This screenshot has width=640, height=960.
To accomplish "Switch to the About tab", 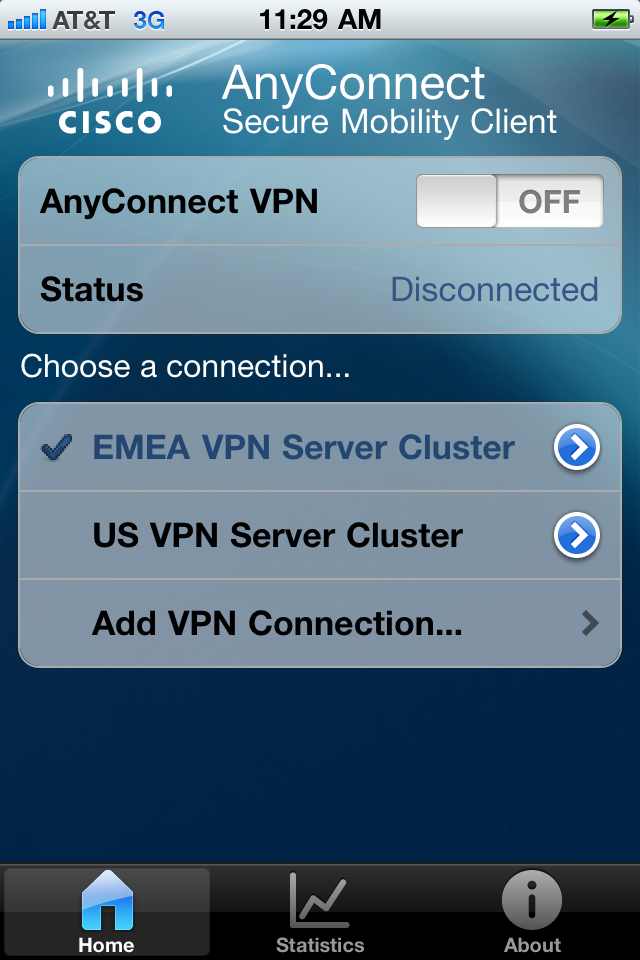I will point(532,912).
